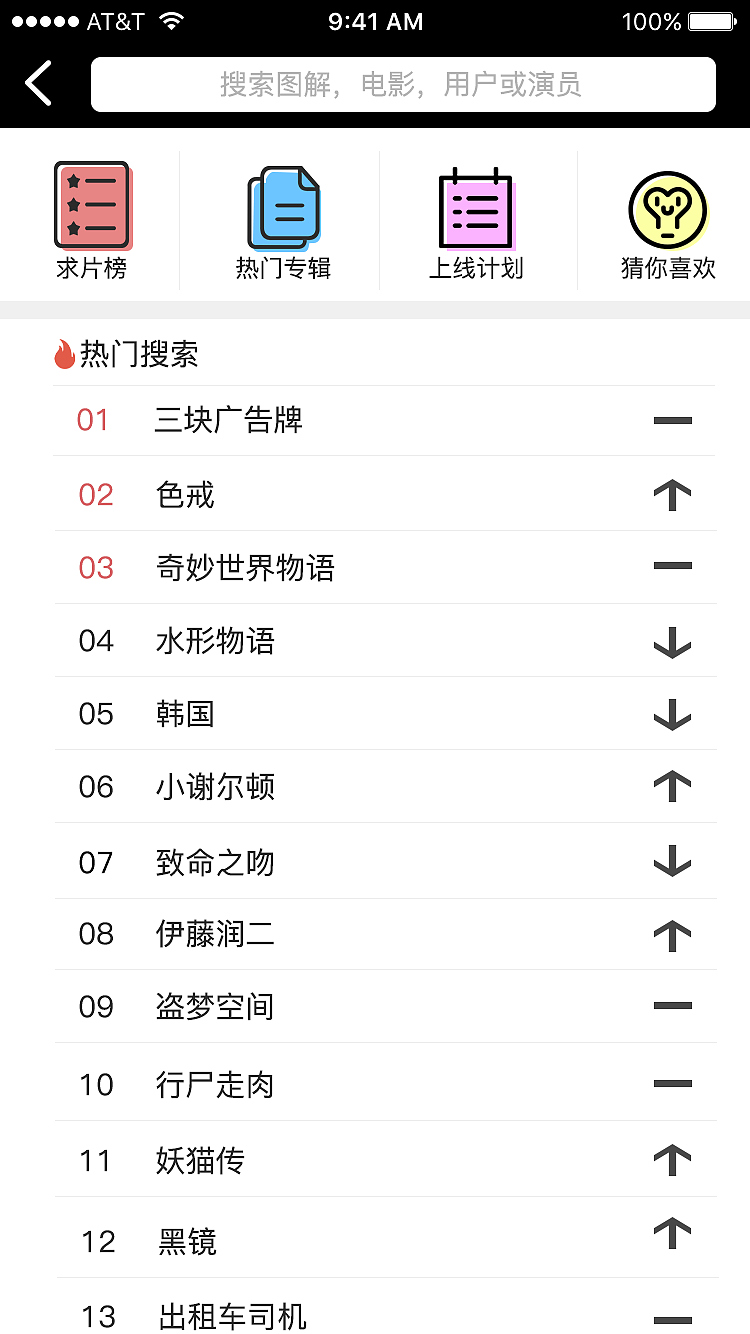Select hot search 盗梦空间
Screen dimensions: 750x1334
(x=385, y=1006)
